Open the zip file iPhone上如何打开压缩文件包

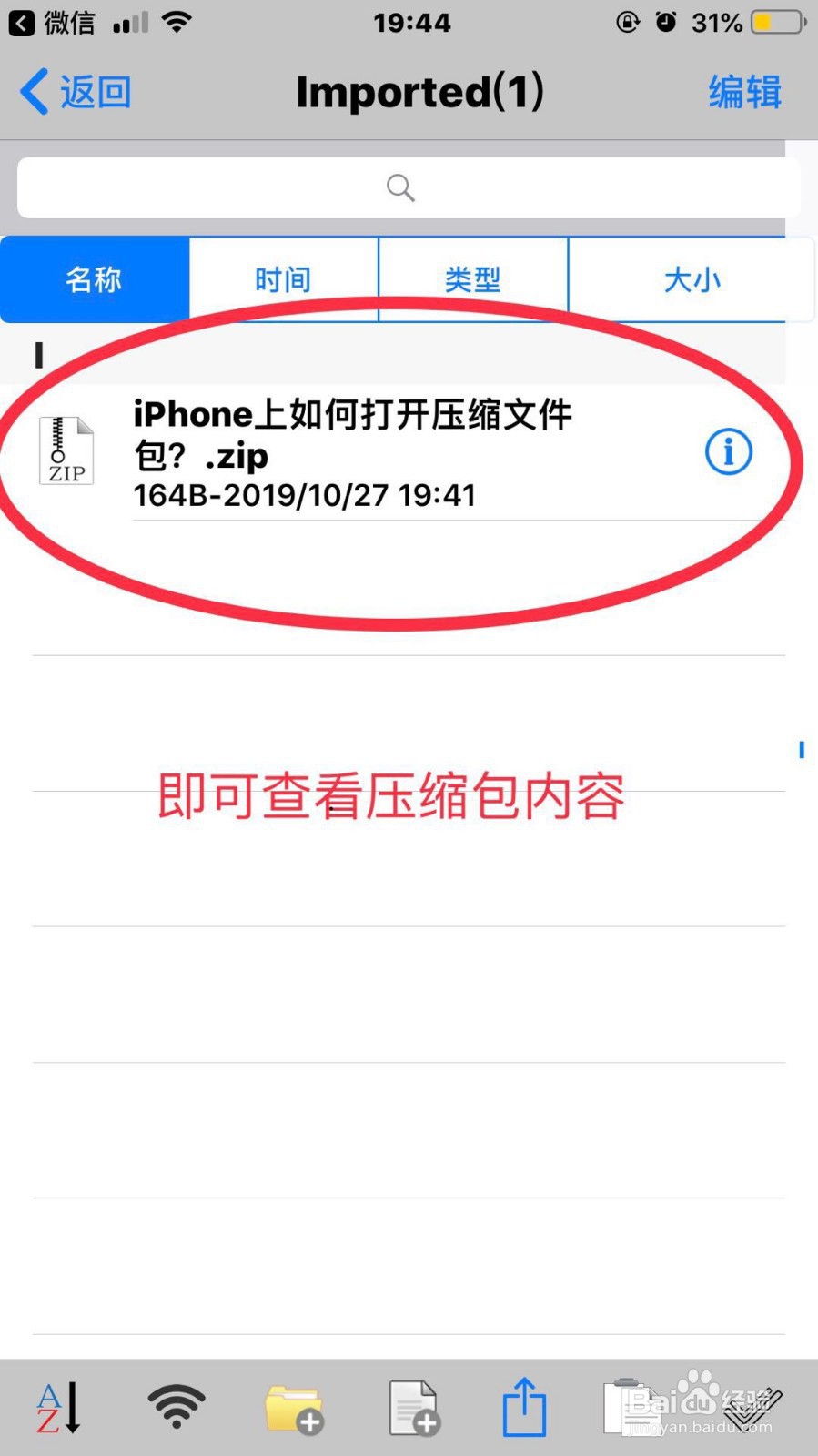point(353,435)
